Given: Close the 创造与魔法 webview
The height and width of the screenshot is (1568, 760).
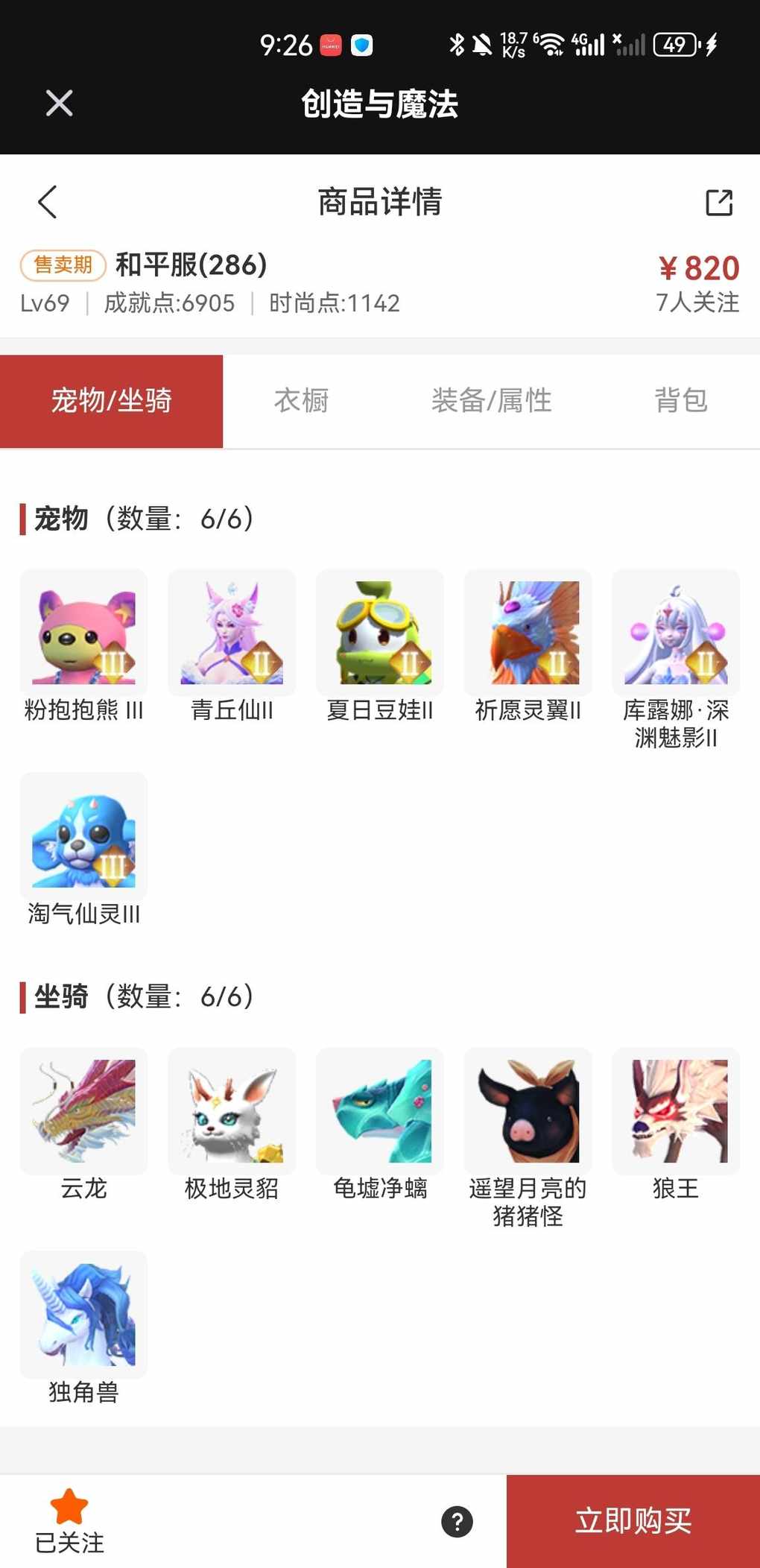Looking at the screenshot, I should tap(59, 104).
